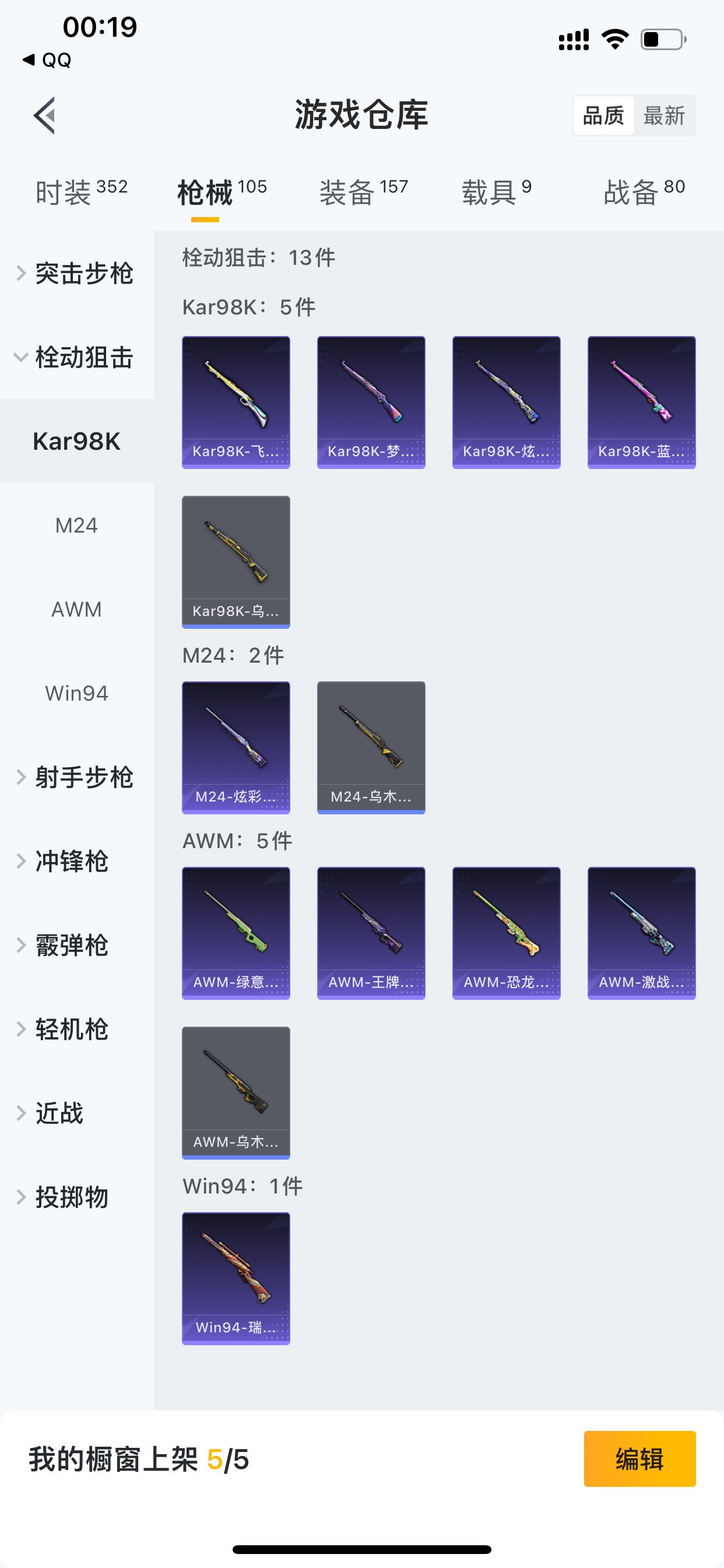
Task: Sort by 最新
Action: 664,115
